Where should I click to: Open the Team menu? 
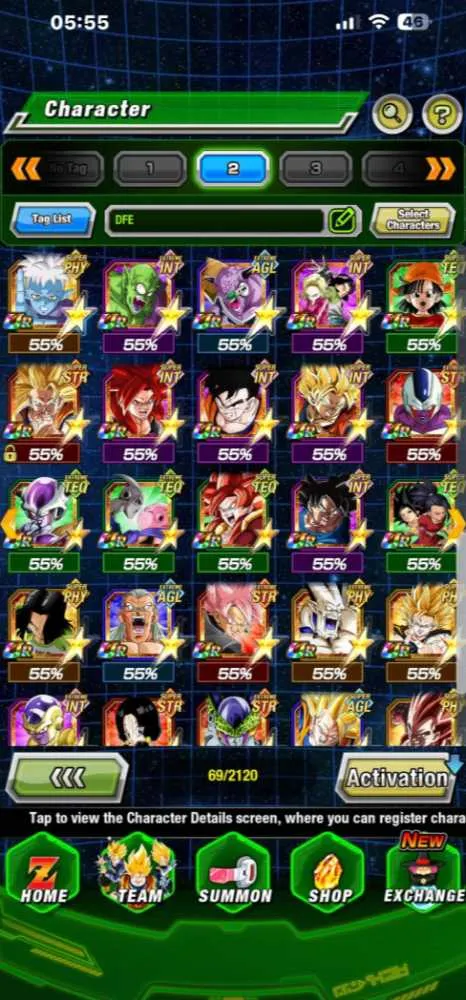click(x=138, y=872)
